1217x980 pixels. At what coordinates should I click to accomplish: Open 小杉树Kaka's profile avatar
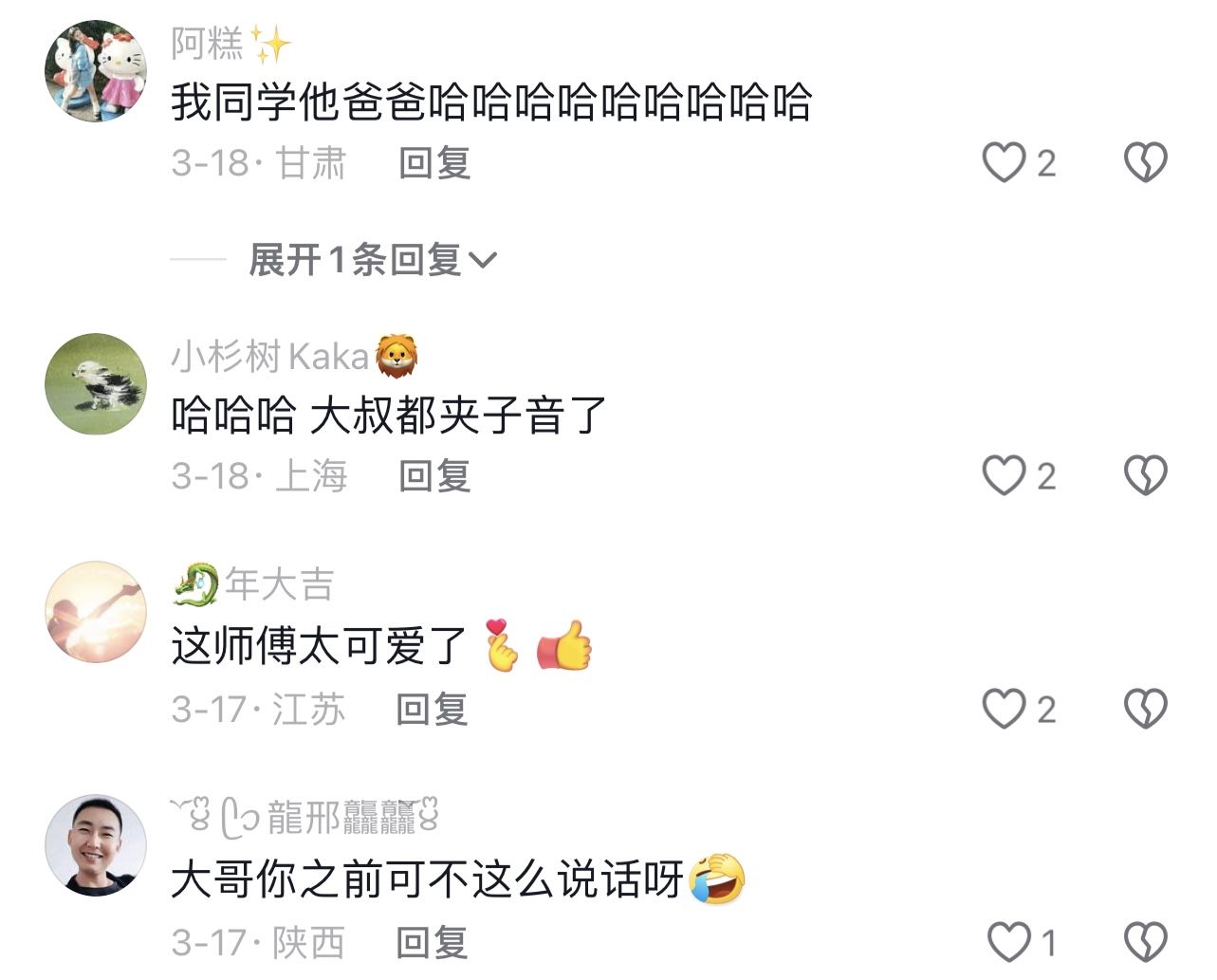(96, 384)
